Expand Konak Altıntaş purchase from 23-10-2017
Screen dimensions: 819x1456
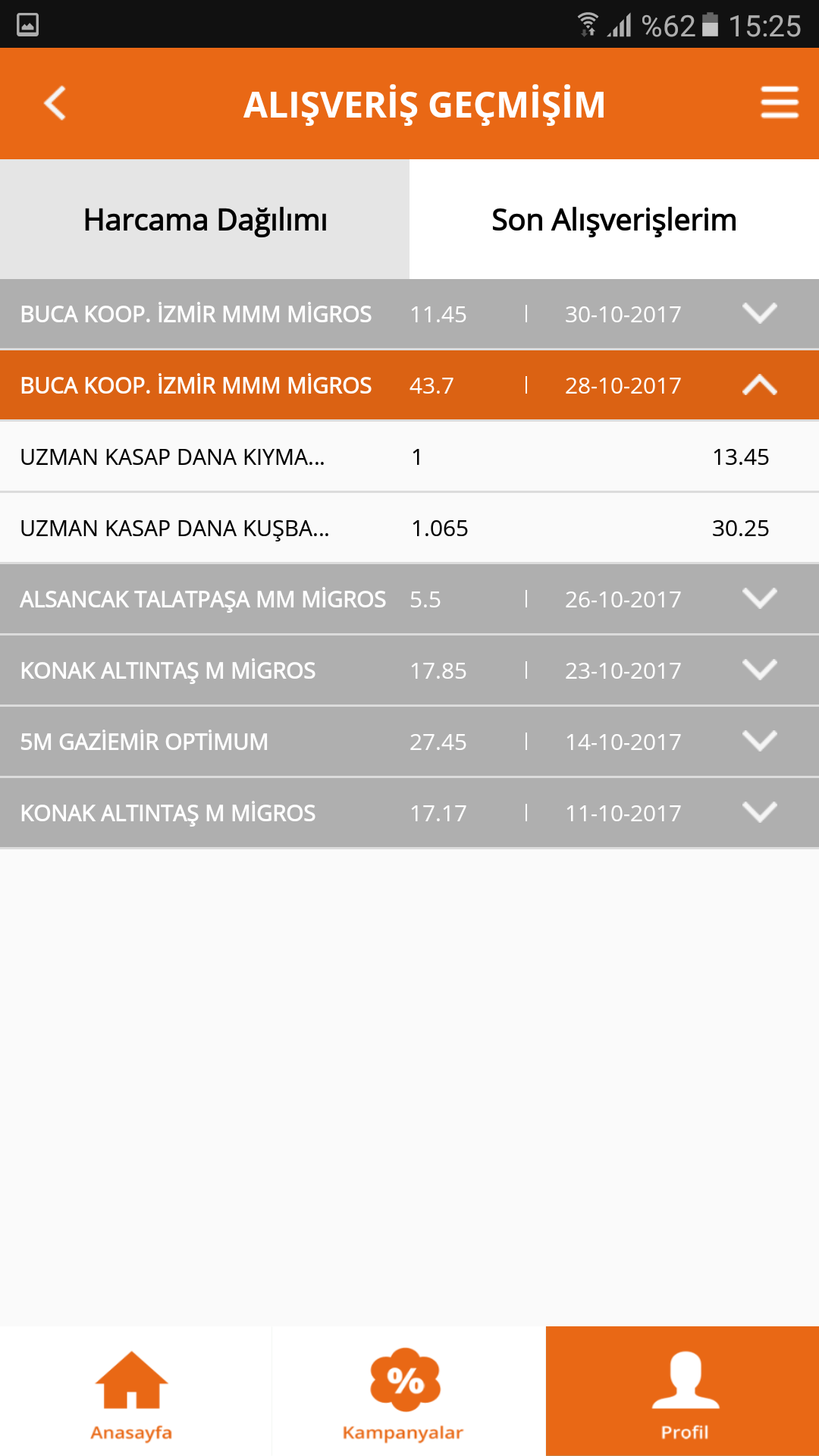(x=759, y=670)
